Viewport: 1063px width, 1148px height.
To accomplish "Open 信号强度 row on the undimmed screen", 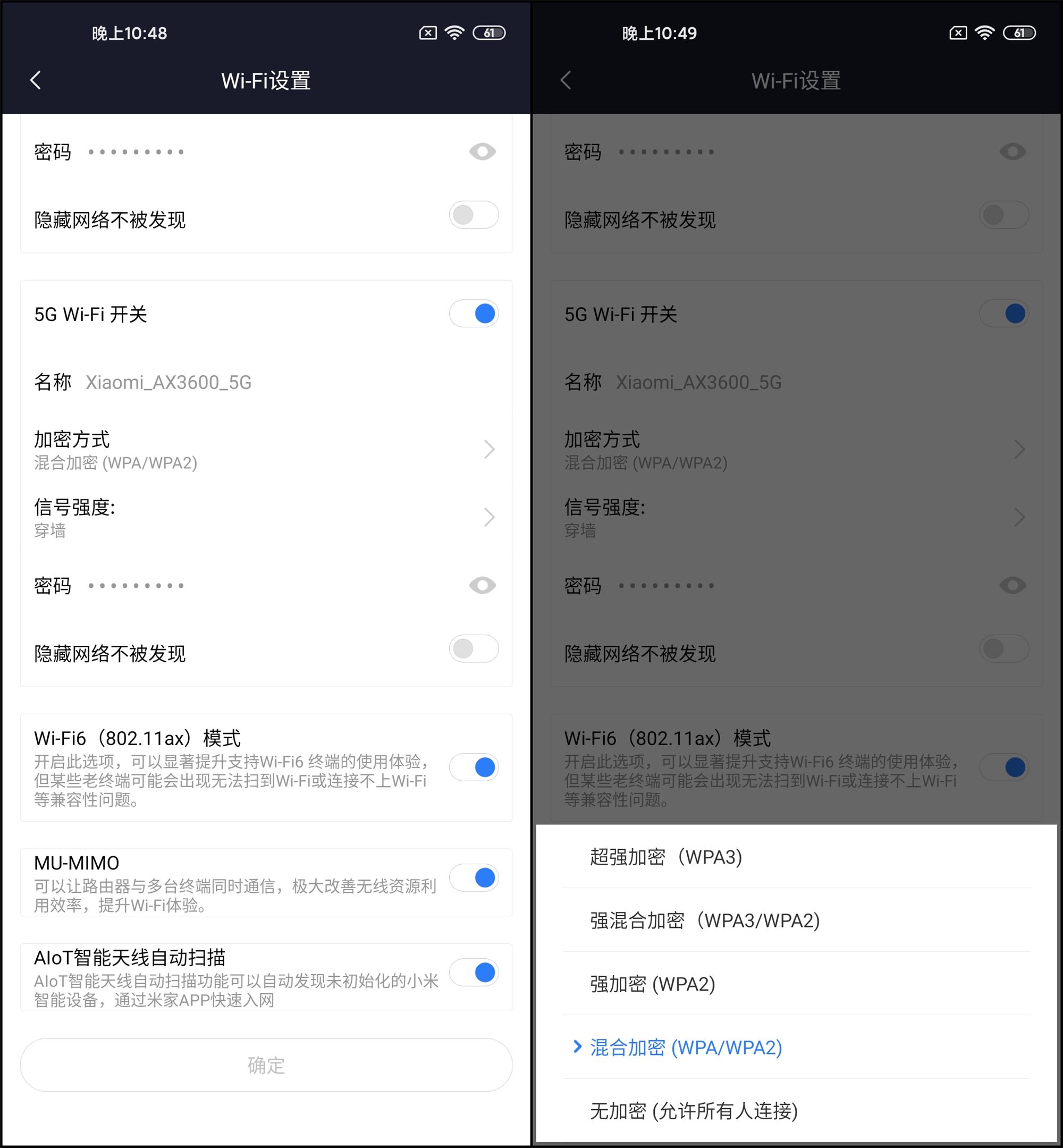I will [x=265, y=518].
